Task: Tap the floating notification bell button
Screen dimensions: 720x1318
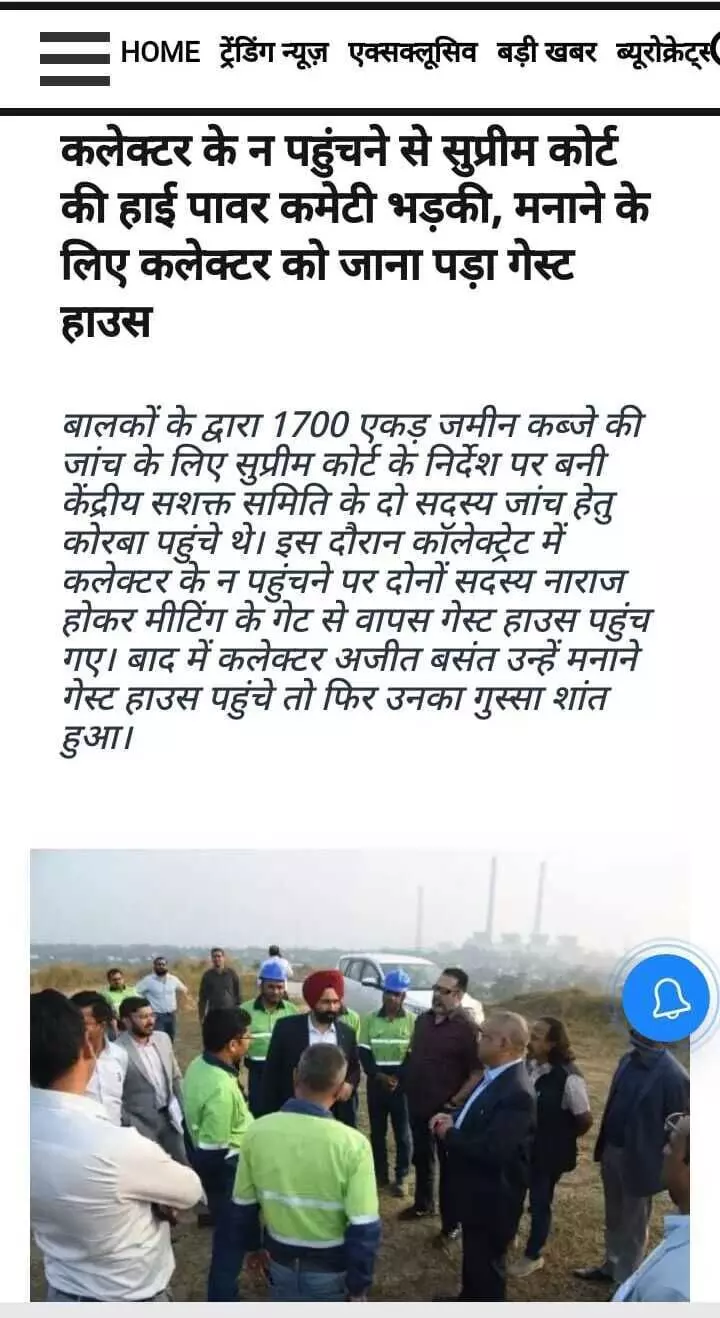Action: (x=666, y=999)
